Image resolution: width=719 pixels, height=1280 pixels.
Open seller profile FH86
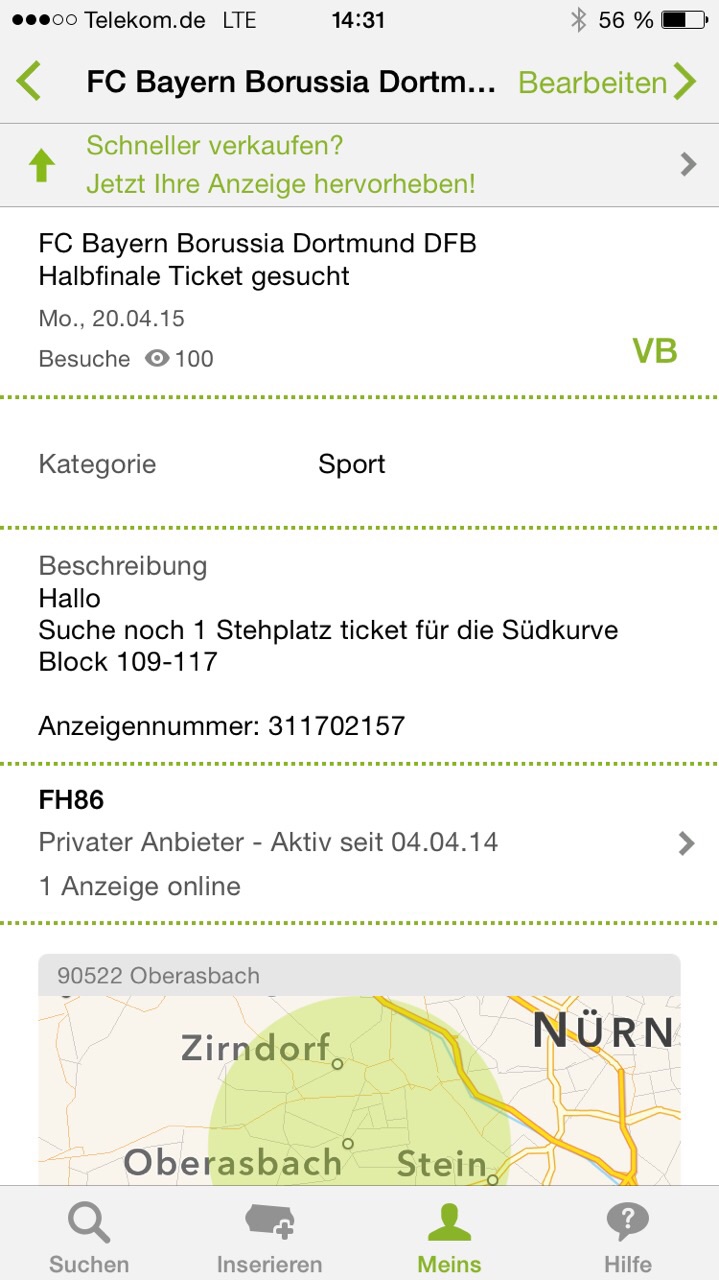pos(359,843)
